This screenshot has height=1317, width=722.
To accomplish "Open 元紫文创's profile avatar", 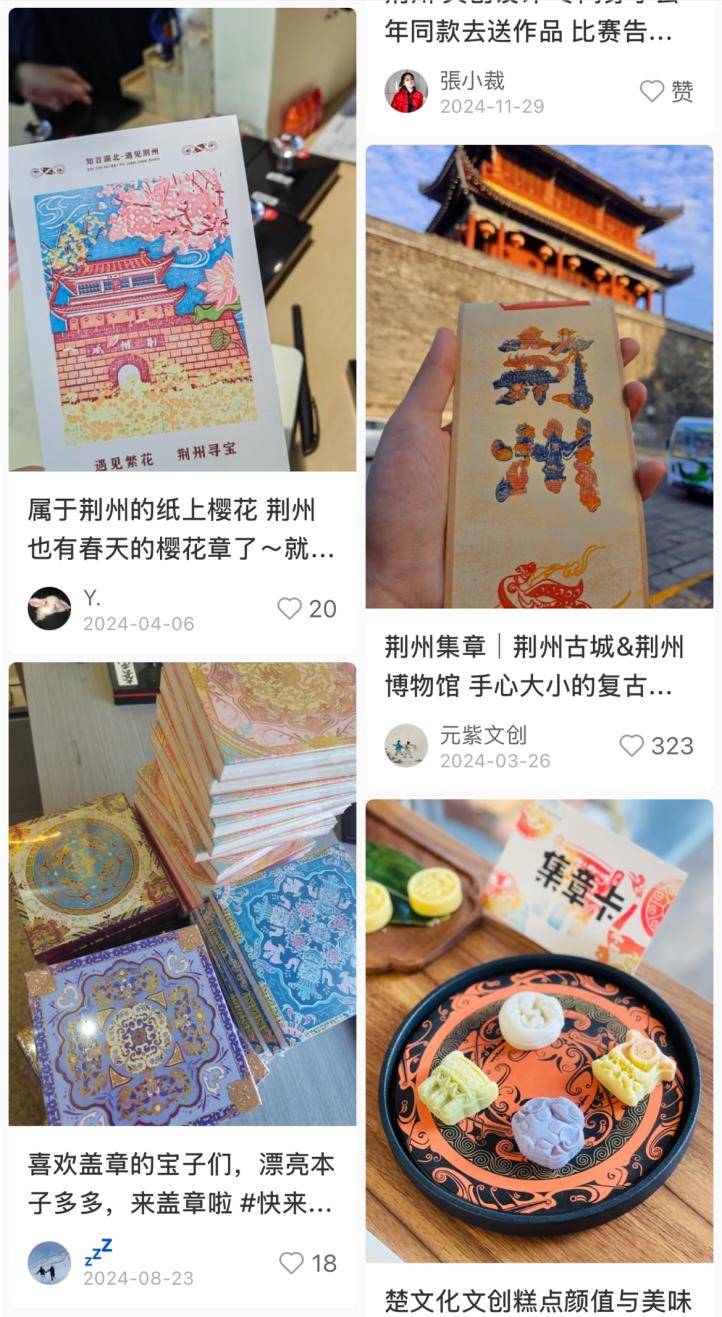I will (406, 745).
